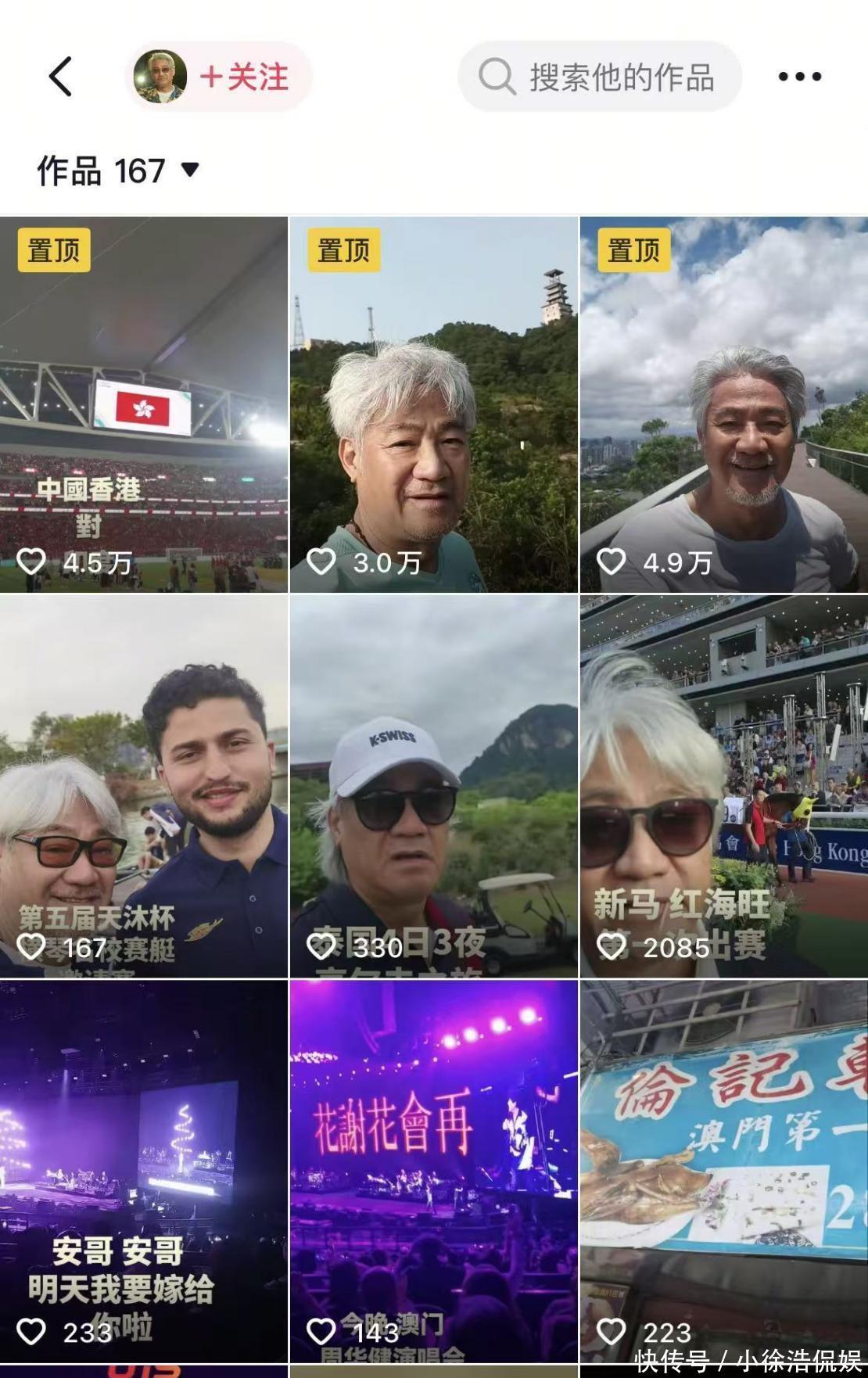Image resolution: width=868 pixels, height=1378 pixels.
Task: Open the 安哥 安哥 concert video
Action: click(144, 1171)
